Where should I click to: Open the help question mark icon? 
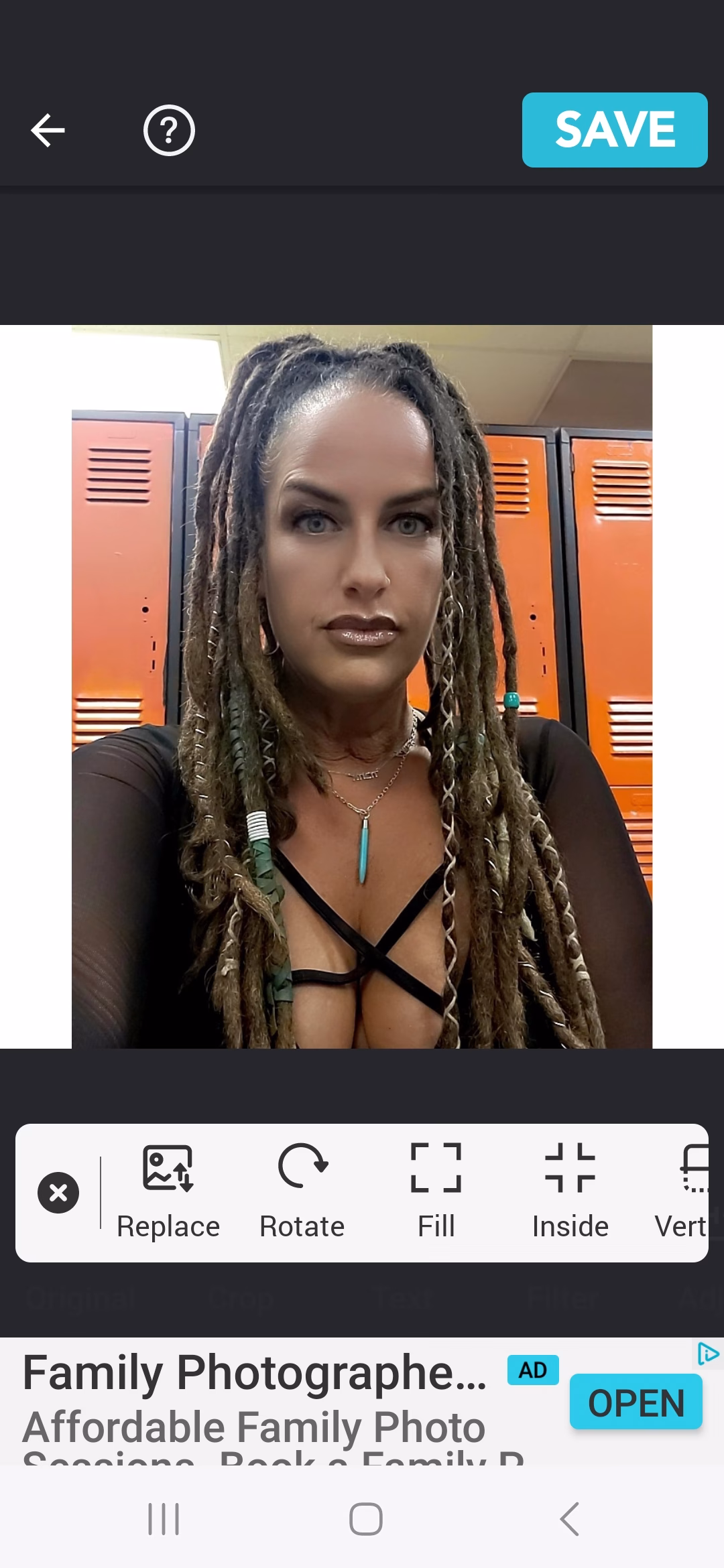[x=169, y=131]
